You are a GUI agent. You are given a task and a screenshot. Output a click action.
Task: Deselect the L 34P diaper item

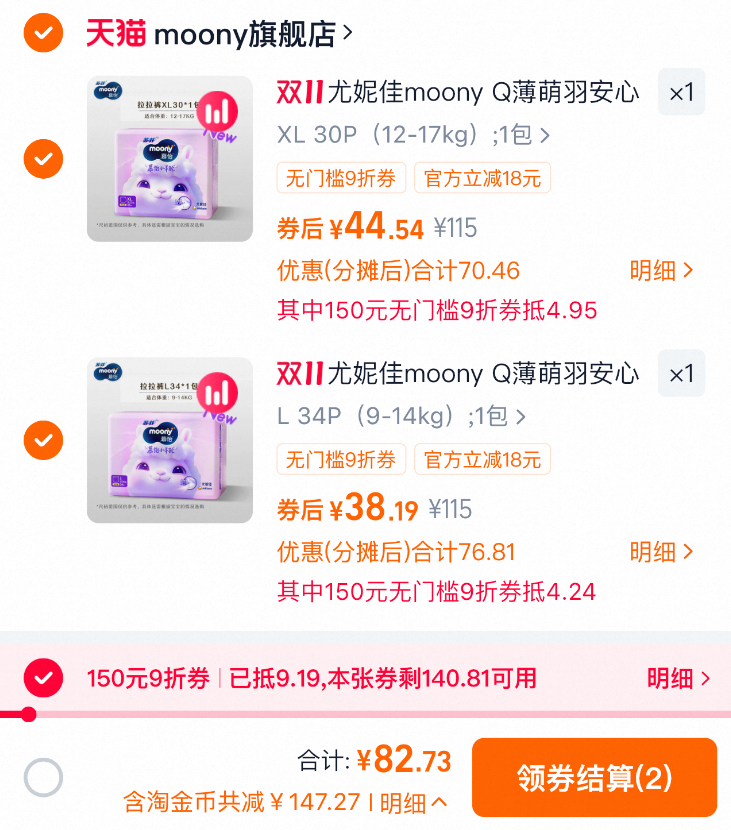(43, 439)
